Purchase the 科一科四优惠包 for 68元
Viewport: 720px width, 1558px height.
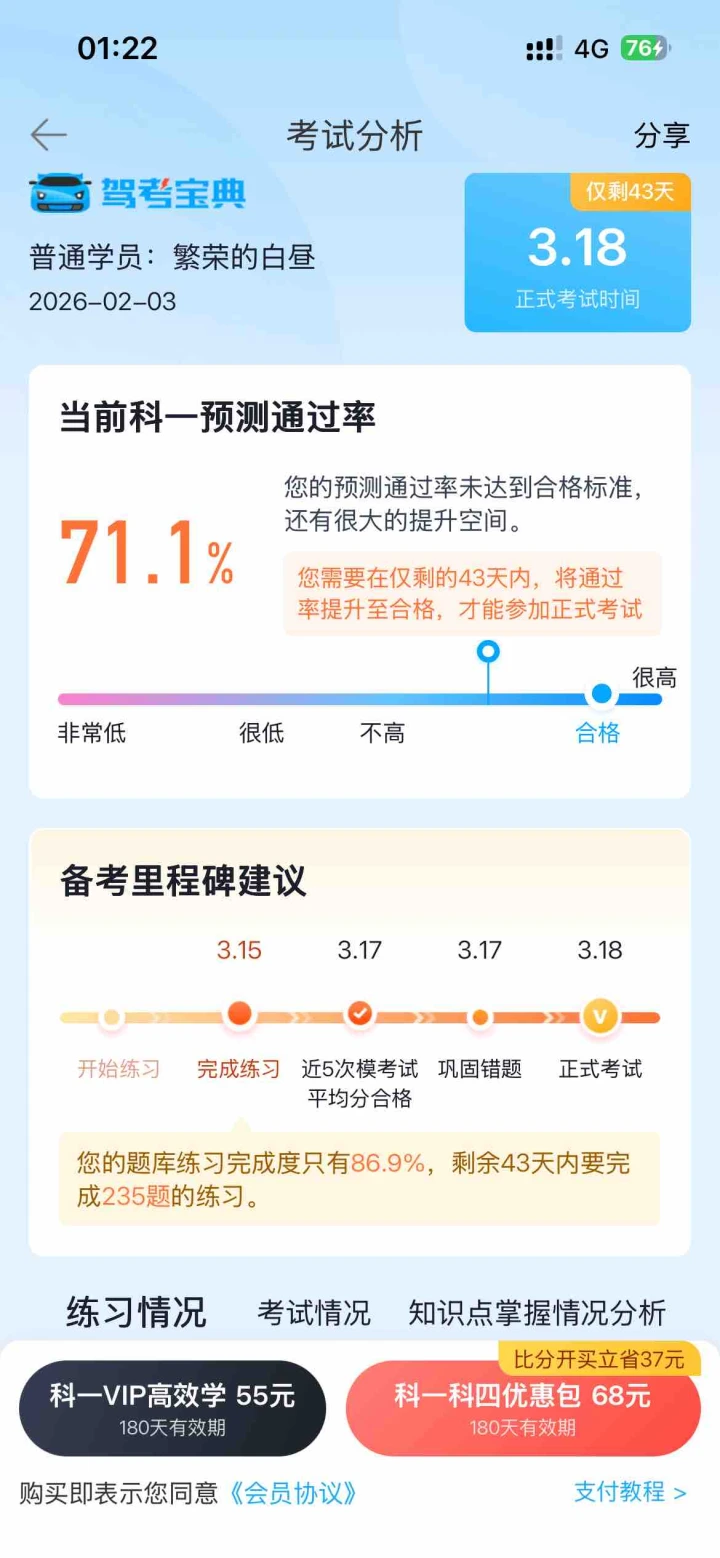click(x=522, y=1407)
